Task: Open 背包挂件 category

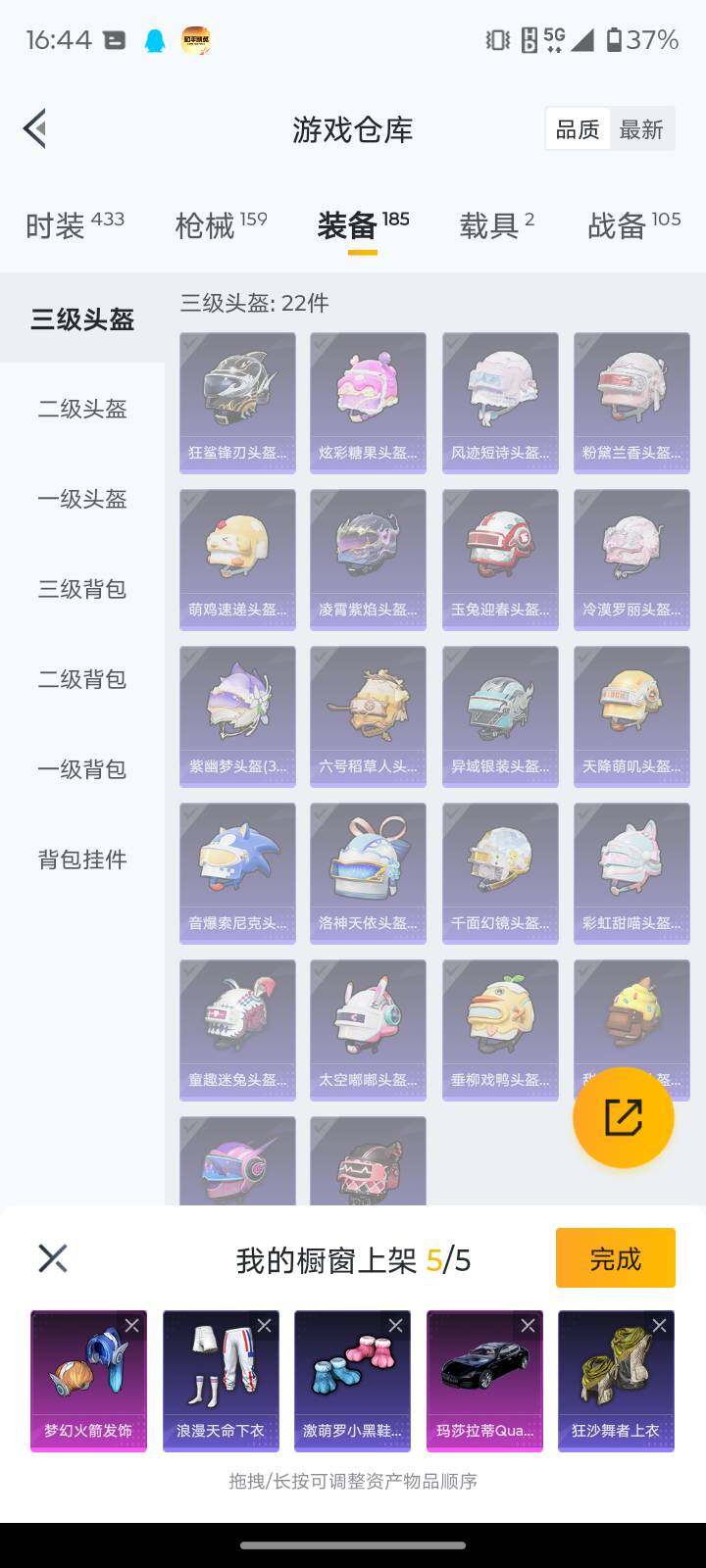Action: tap(82, 859)
